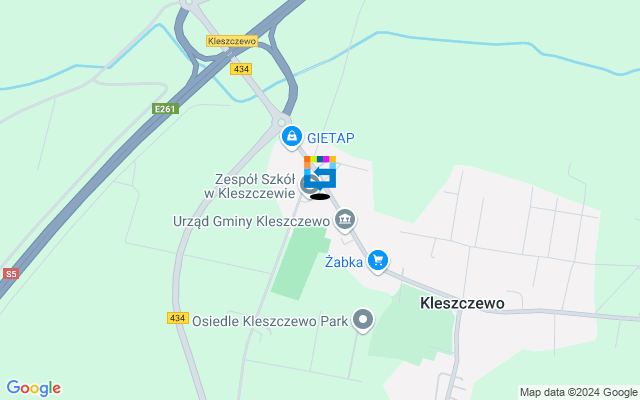Screen dimensions: 640x400
Task: Open the Urząd Gminy Kleszczewo marker
Action: point(345,220)
